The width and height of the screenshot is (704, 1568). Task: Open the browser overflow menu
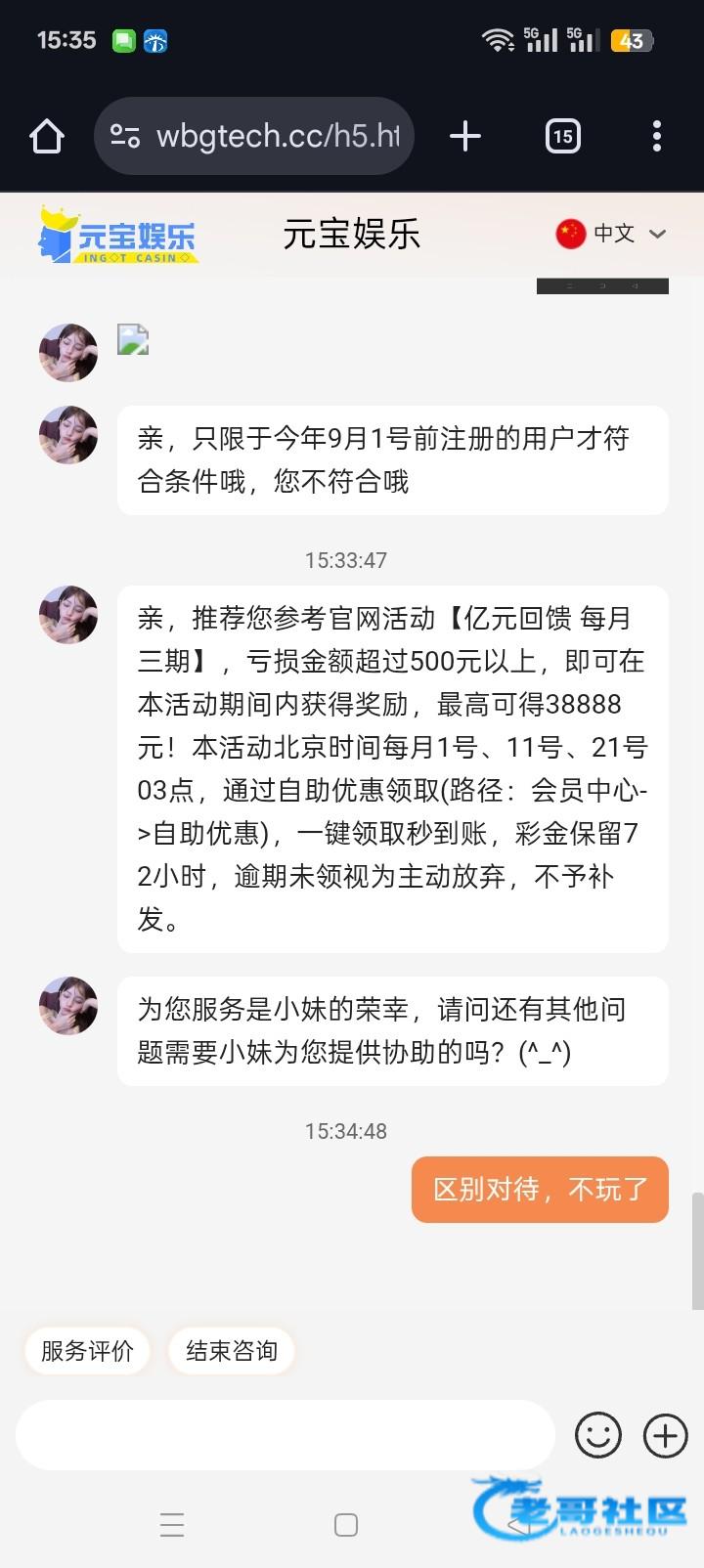point(656,136)
